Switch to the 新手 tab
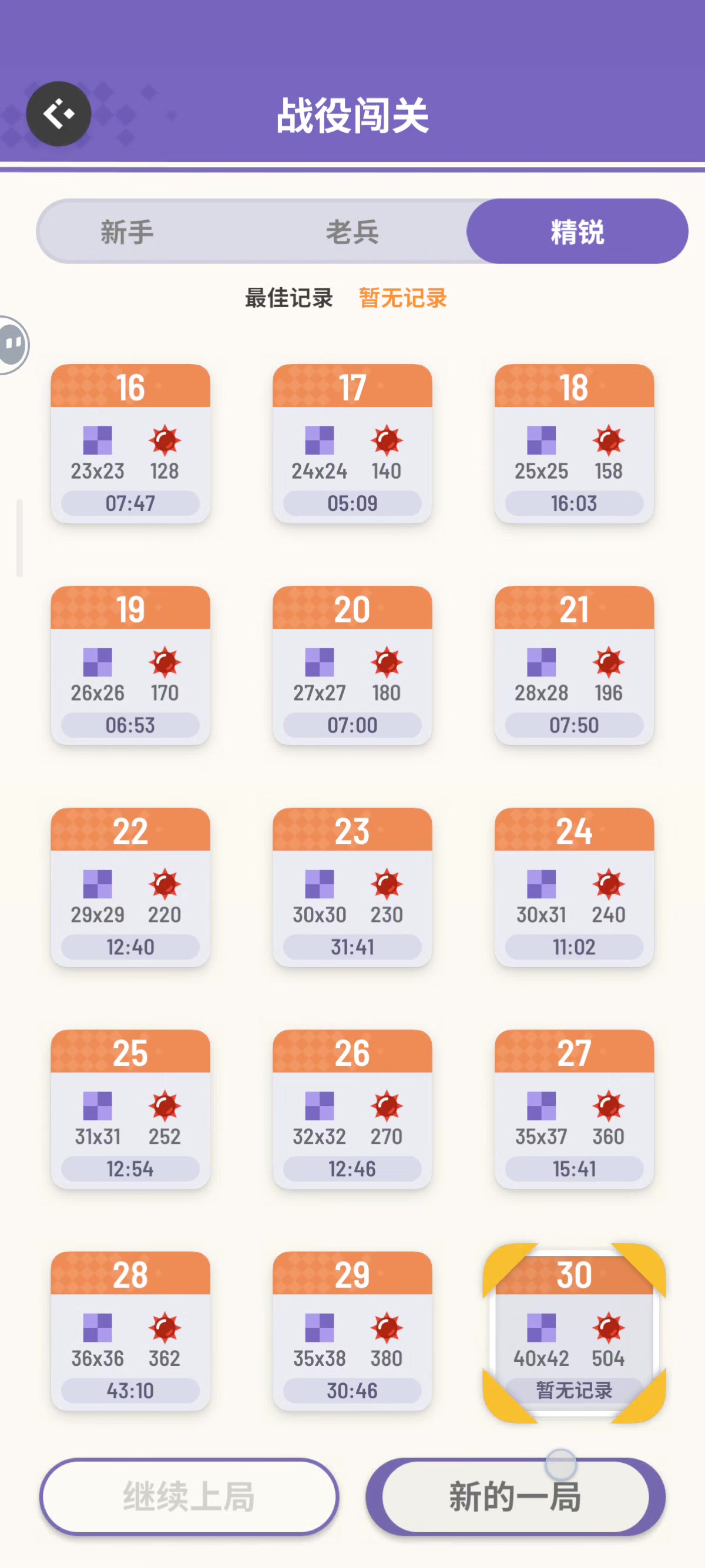Image resolution: width=705 pixels, height=1568 pixels. coord(127,232)
